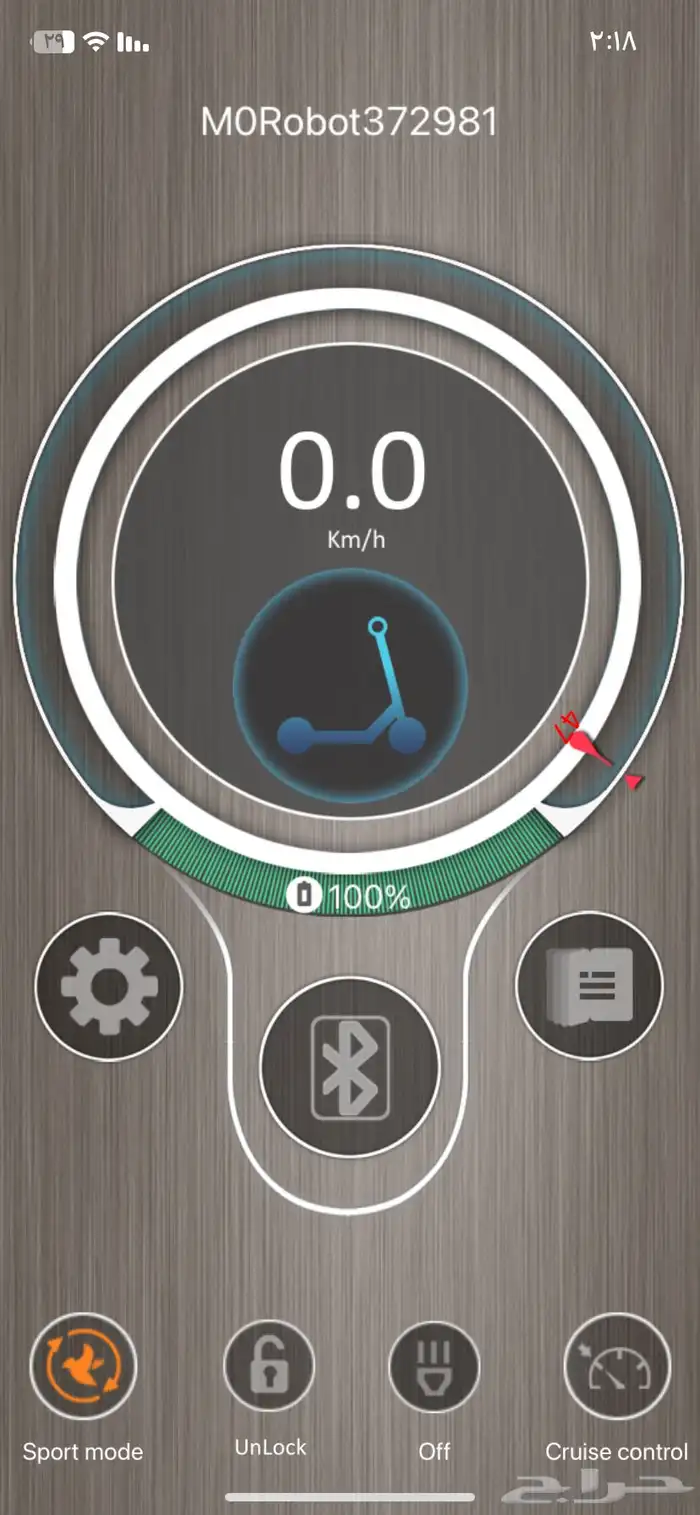700x1515 pixels.
Task: Open the gear settings button
Action: coord(109,986)
